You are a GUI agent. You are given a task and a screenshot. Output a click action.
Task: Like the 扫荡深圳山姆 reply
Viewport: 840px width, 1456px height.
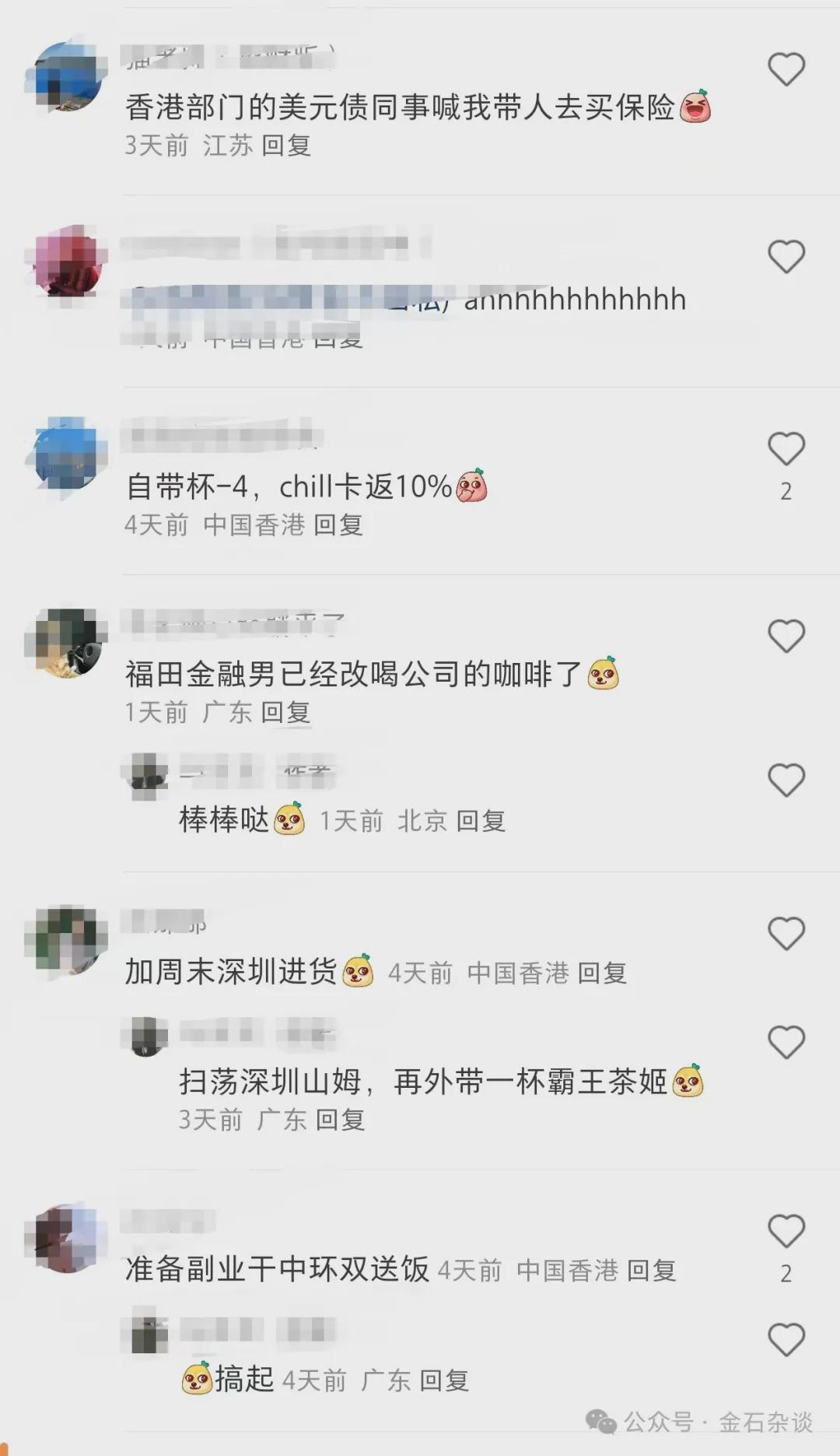[786, 1042]
